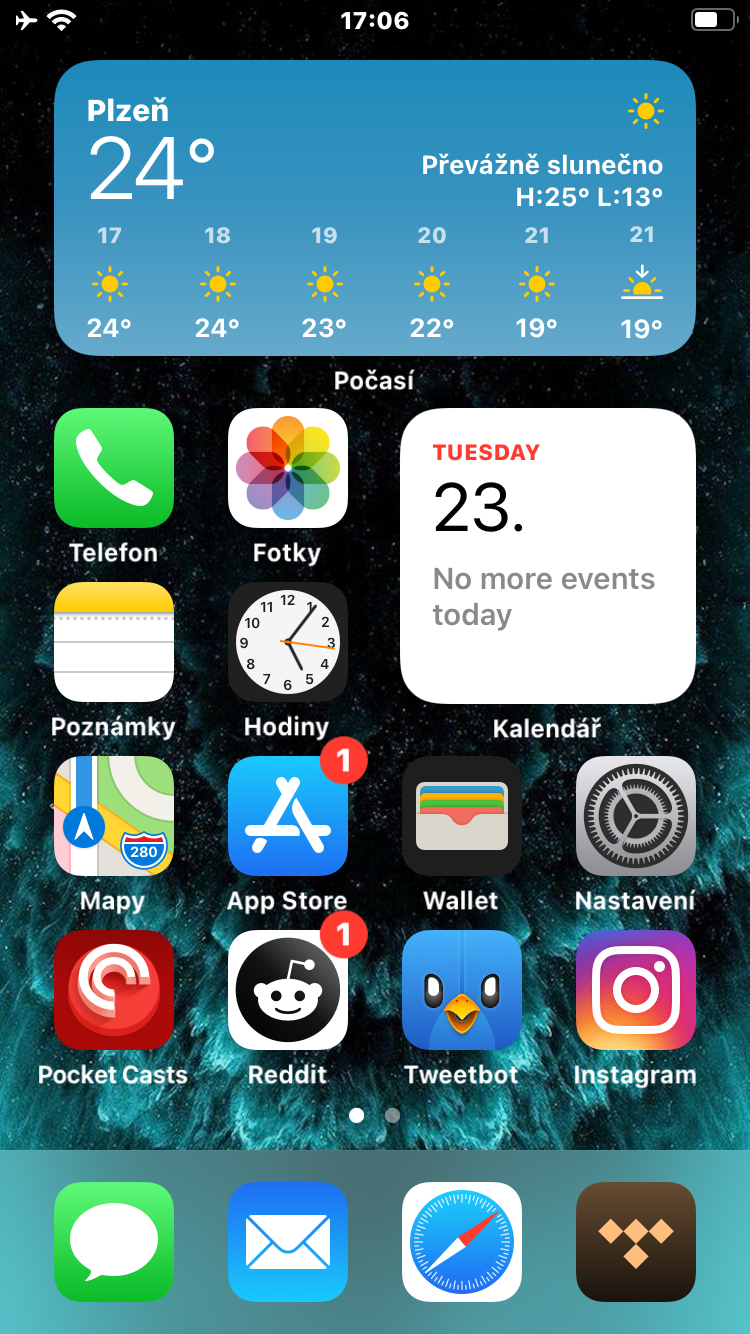750x1334 pixels.
Task: Open the Počasí weather widget for Plzeň
Action: [x=374, y=208]
